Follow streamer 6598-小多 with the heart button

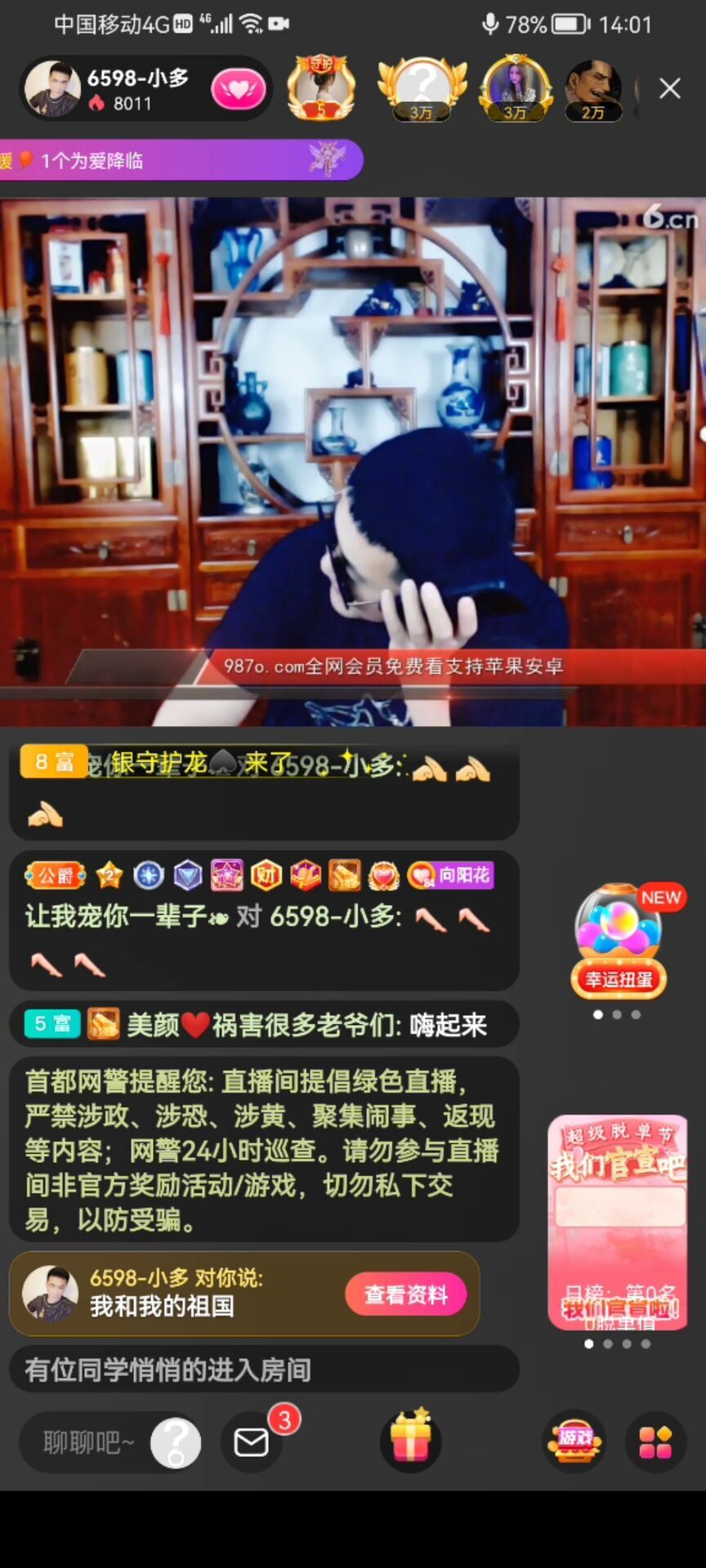click(x=238, y=89)
